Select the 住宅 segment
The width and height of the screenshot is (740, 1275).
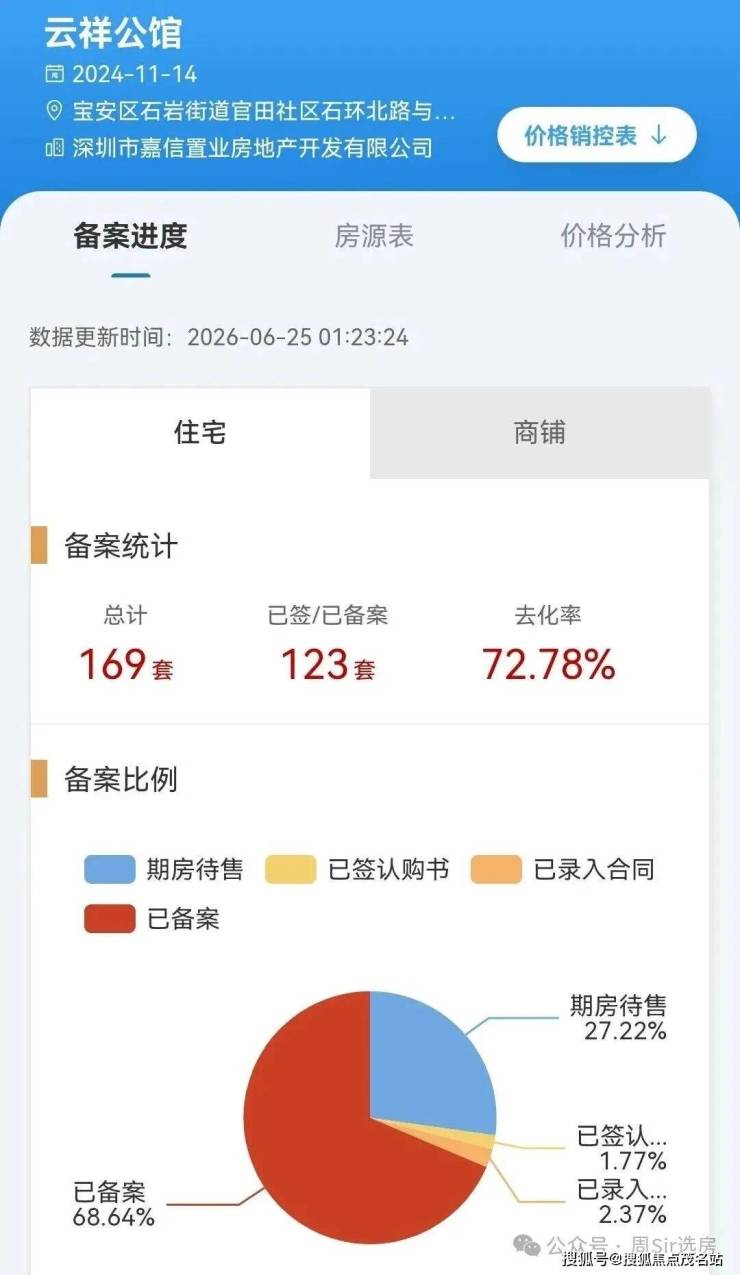click(x=200, y=433)
